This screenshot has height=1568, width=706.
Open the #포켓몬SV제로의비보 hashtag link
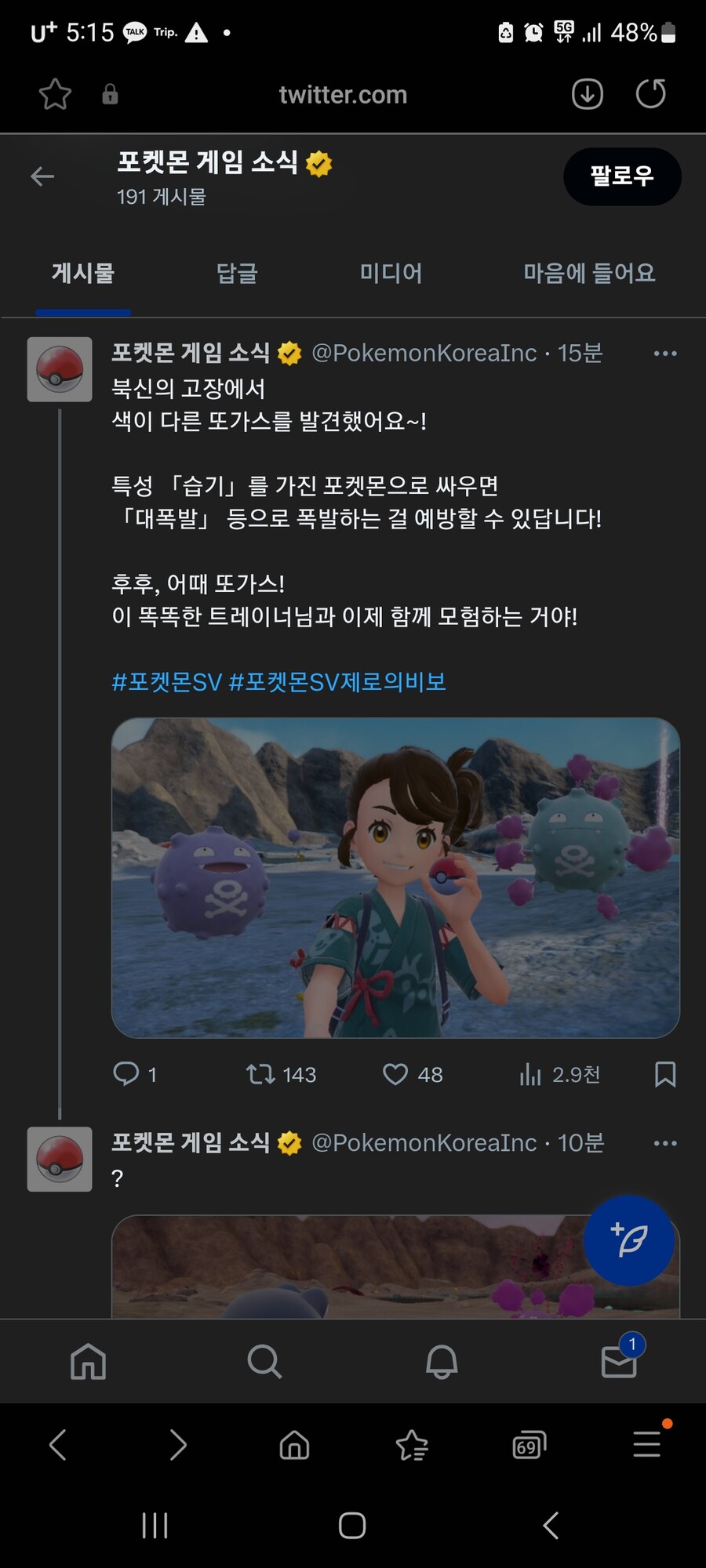pyautogui.click(x=337, y=682)
